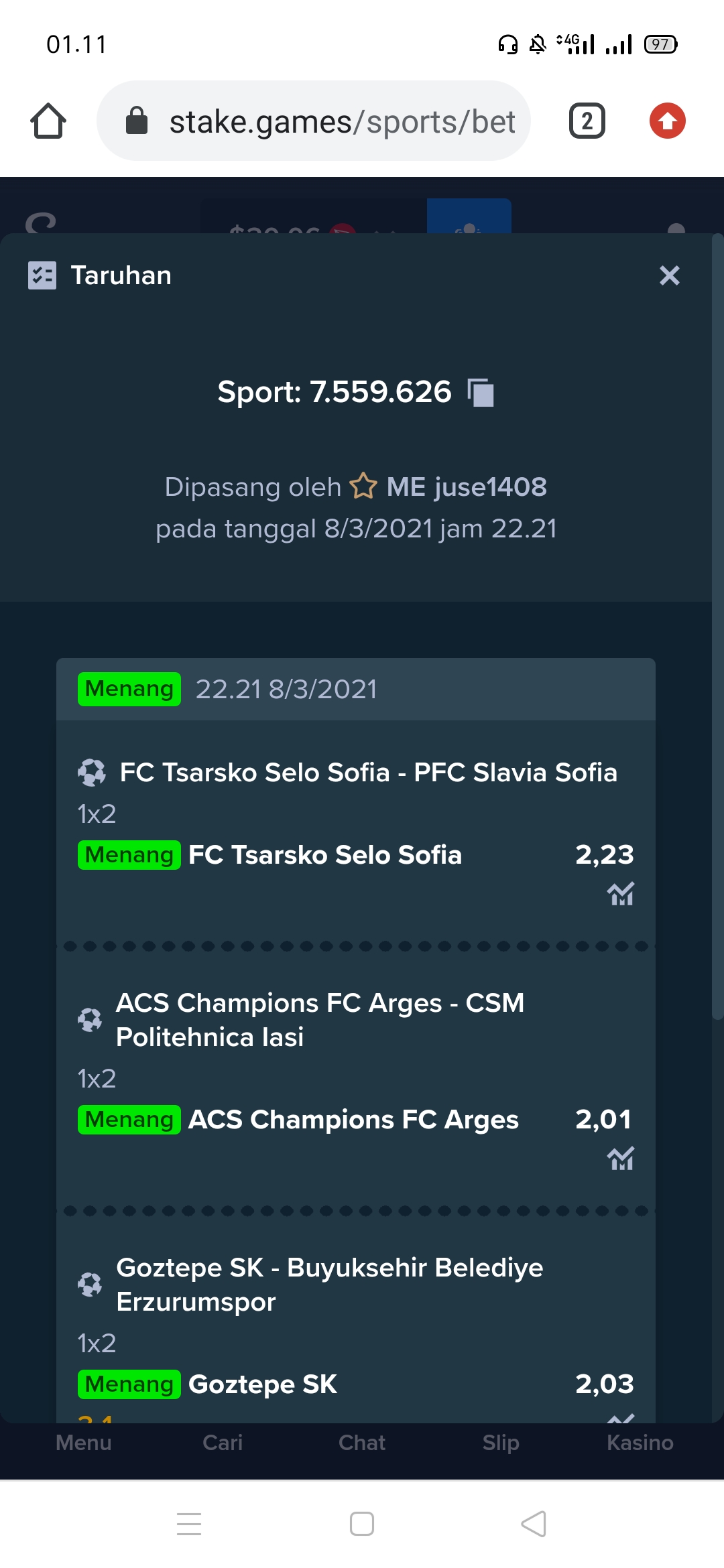Copy the Sport bet ID 7.559.626

point(481,393)
